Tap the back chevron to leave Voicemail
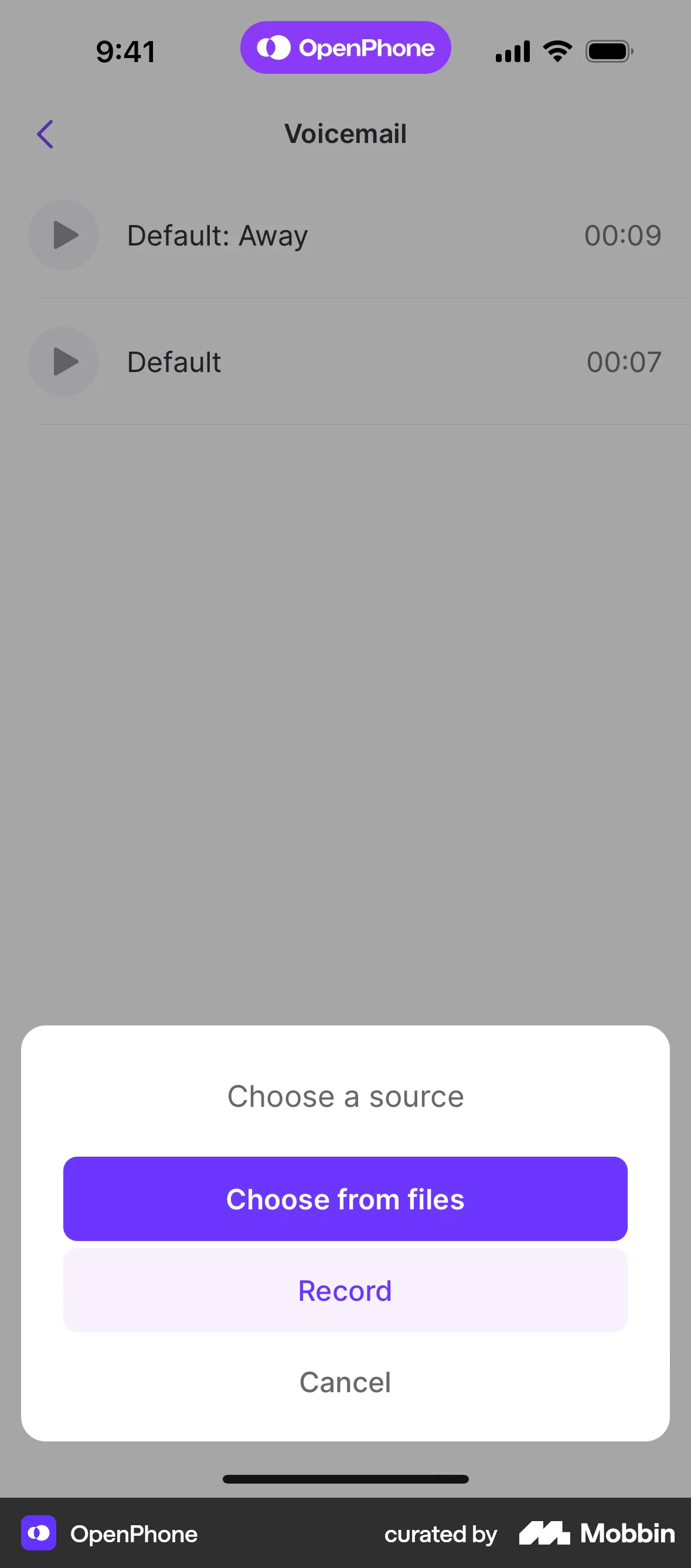This screenshot has width=691, height=1568. [x=45, y=134]
